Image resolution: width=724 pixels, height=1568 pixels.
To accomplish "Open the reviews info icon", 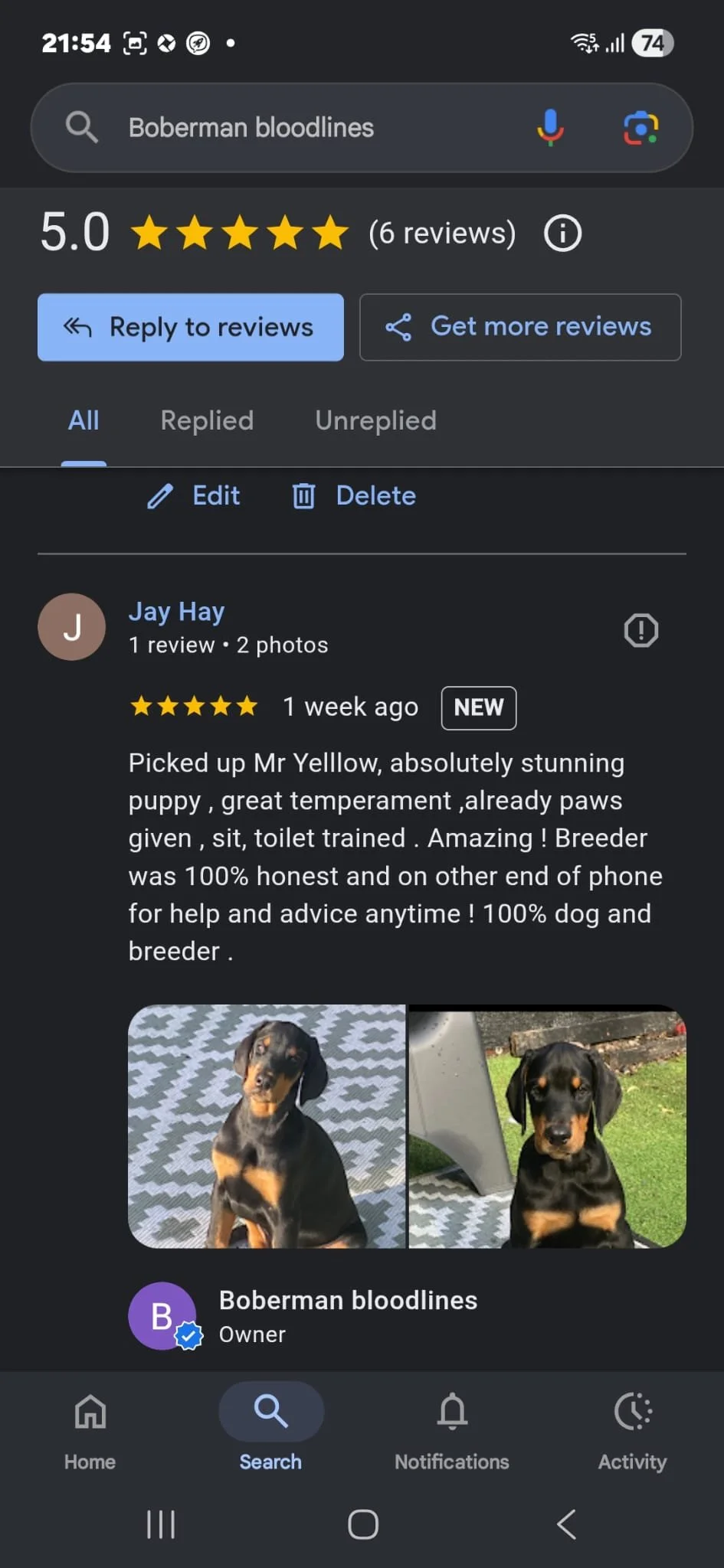I will coord(563,233).
